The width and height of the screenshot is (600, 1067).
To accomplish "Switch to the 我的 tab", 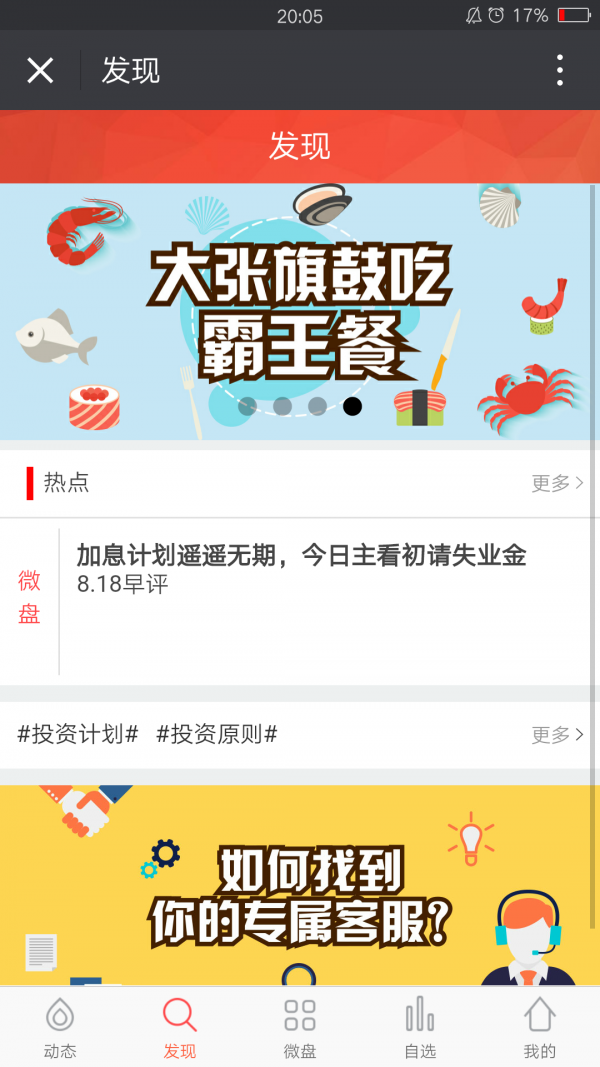I will click(x=540, y=1028).
